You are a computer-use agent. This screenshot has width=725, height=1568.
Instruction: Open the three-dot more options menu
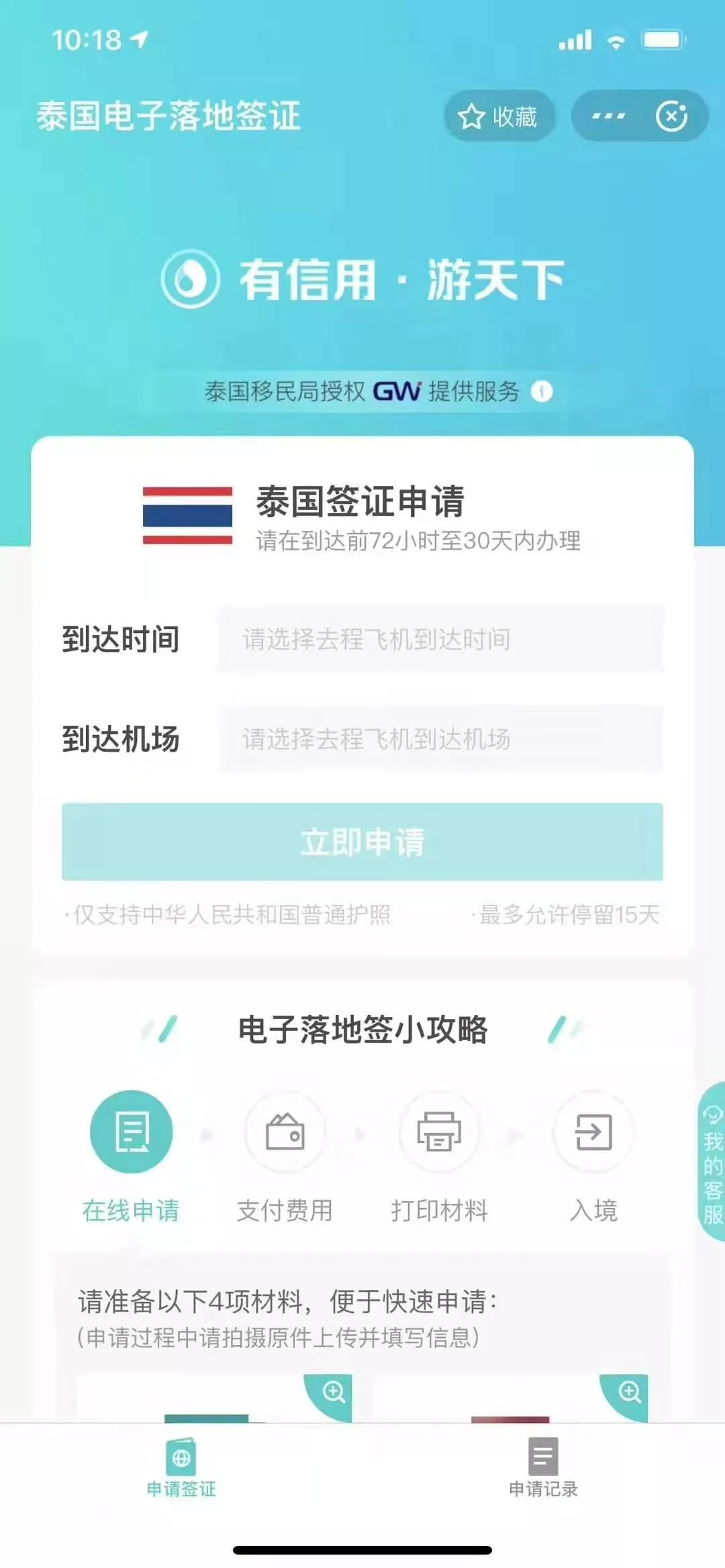(610, 115)
